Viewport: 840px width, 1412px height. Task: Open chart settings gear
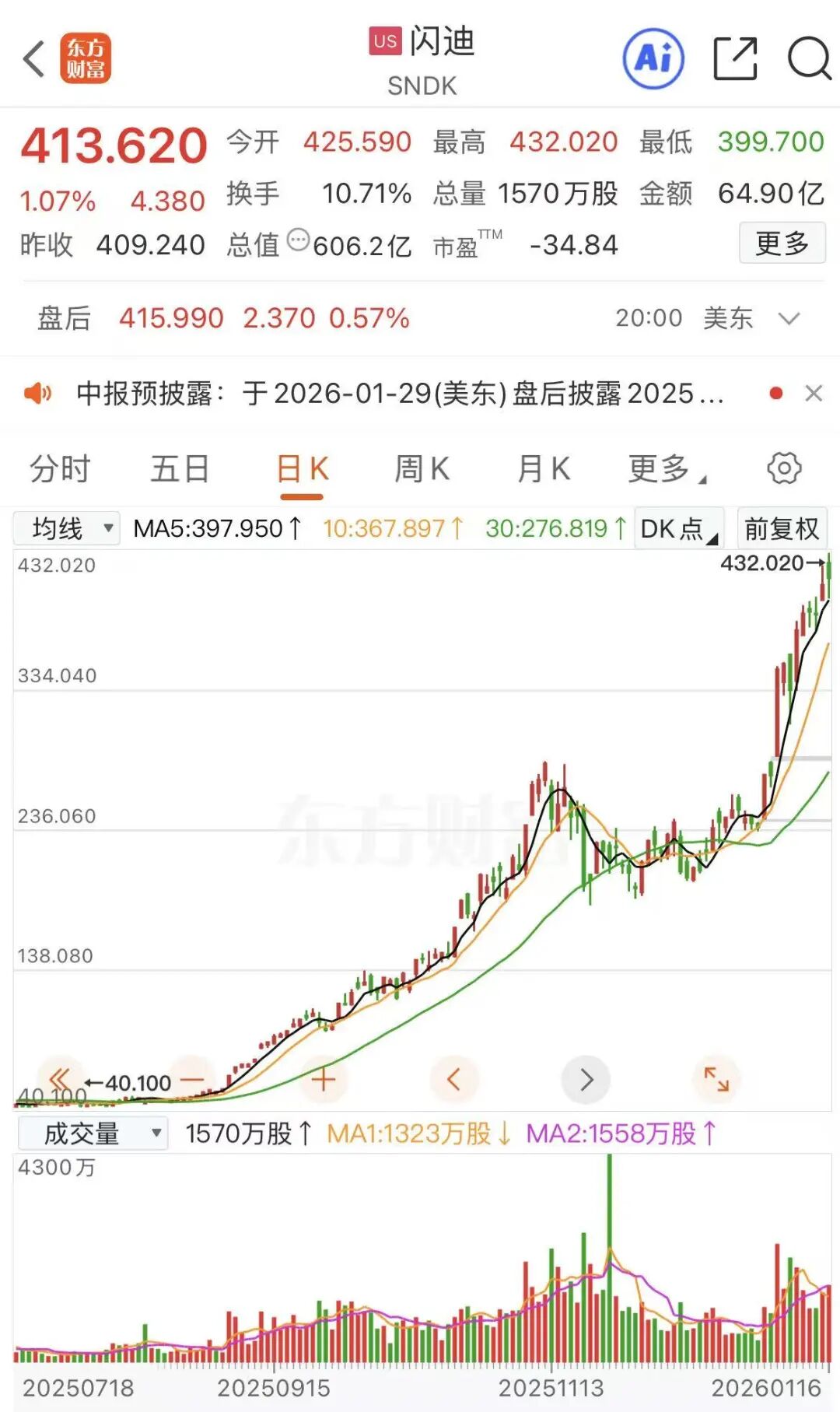tap(784, 468)
